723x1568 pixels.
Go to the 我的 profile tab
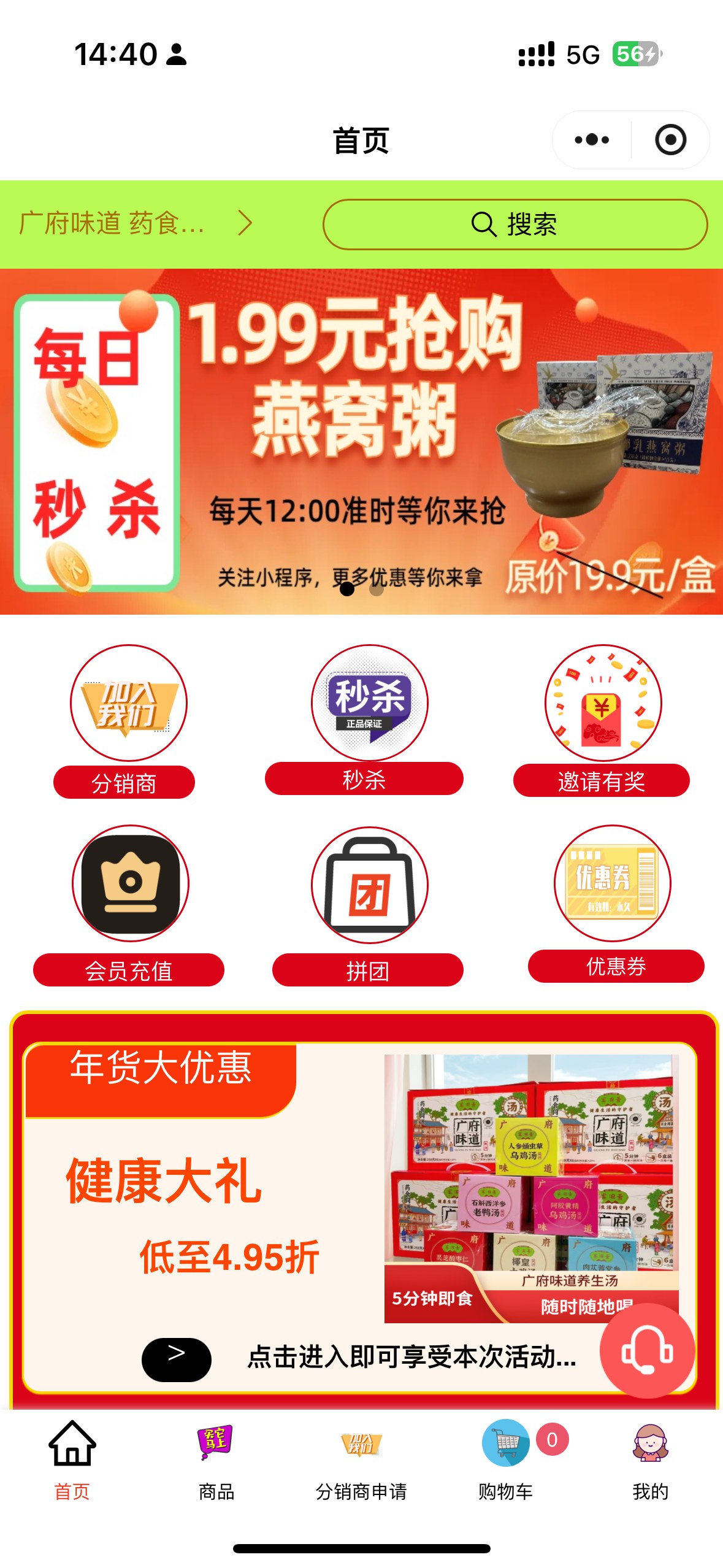650,1460
